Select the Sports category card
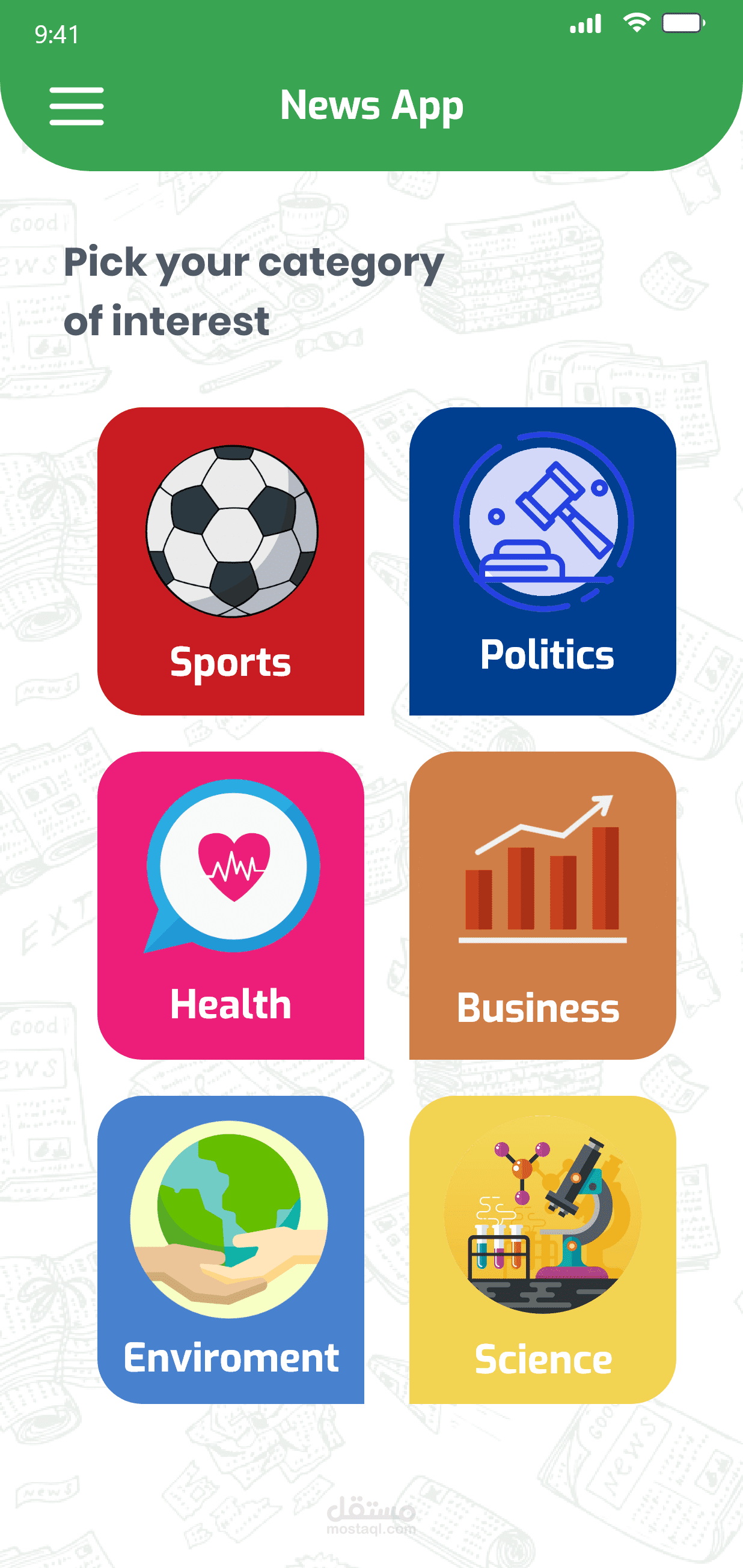This screenshot has width=743, height=1568. [x=231, y=561]
